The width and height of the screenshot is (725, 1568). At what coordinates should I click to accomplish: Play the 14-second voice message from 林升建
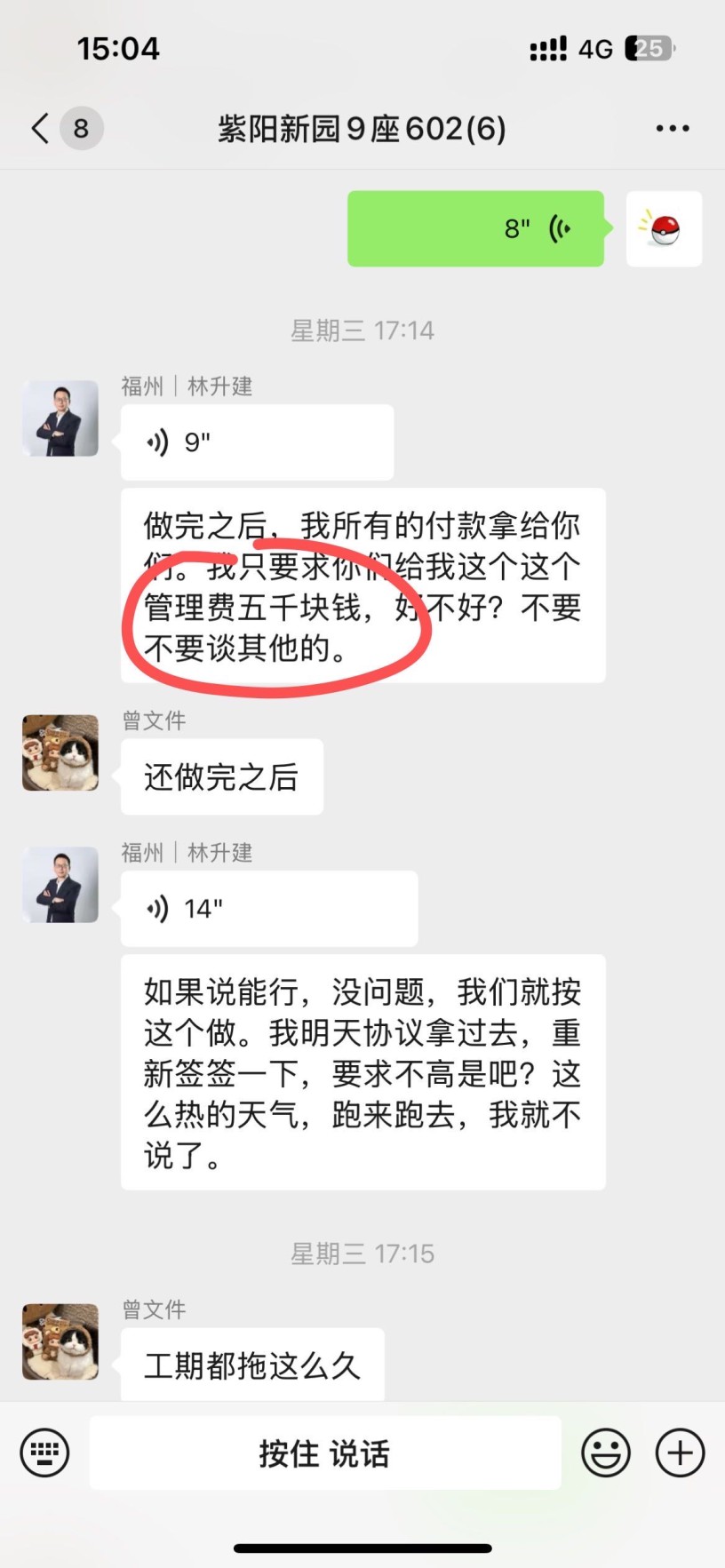(x=268, y=909)
